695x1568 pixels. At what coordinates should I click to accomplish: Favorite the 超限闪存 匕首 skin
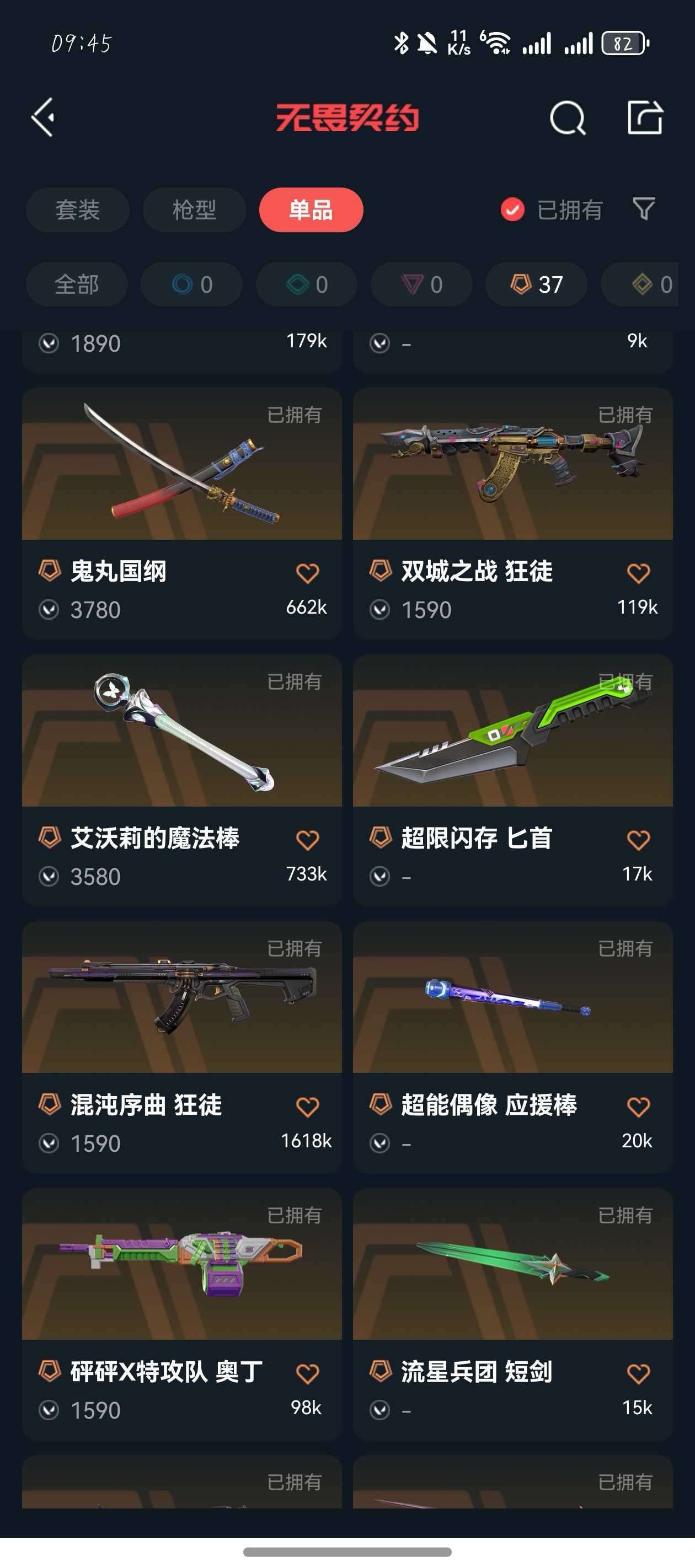638,840
